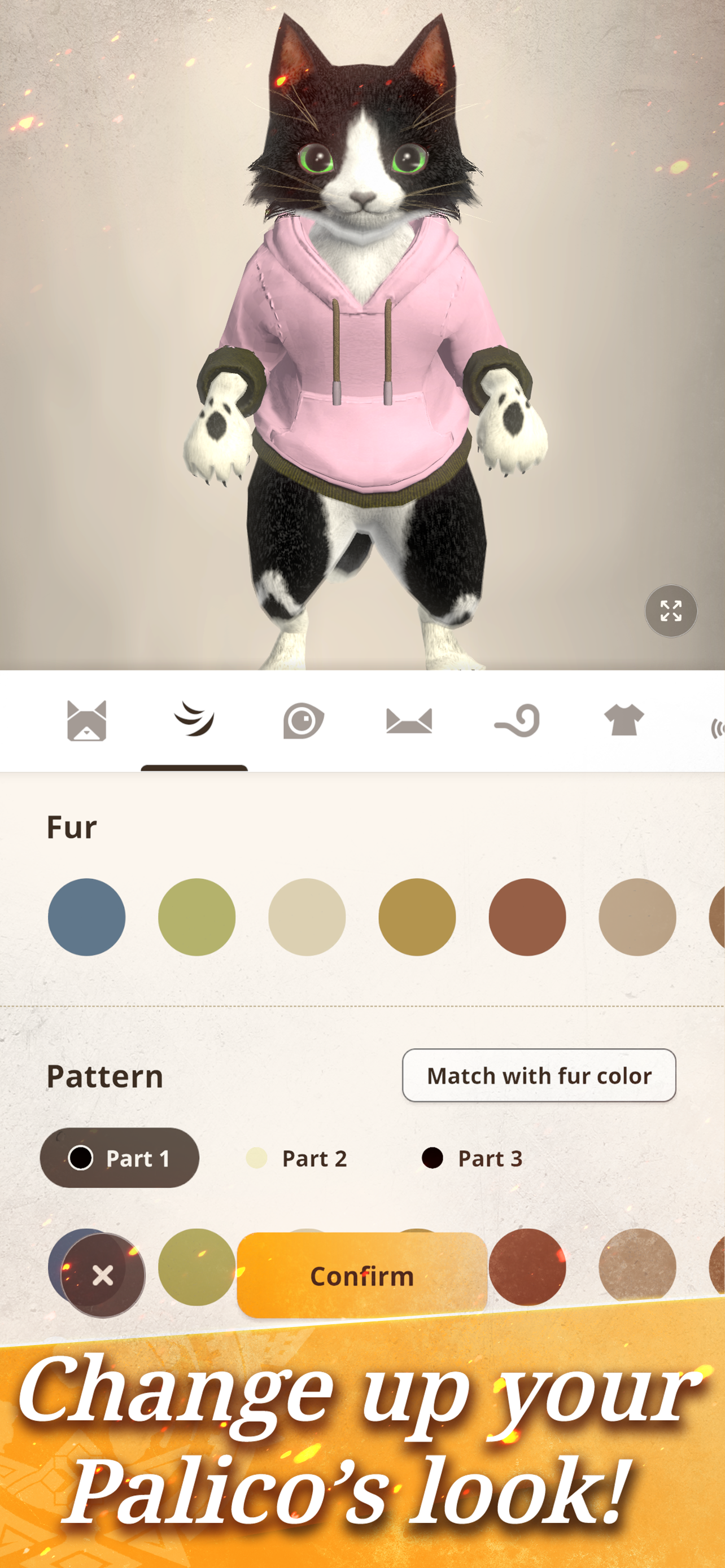The image size is (725, 1568).
Task: Tap Match with fur color
Action: [539, 1076]
